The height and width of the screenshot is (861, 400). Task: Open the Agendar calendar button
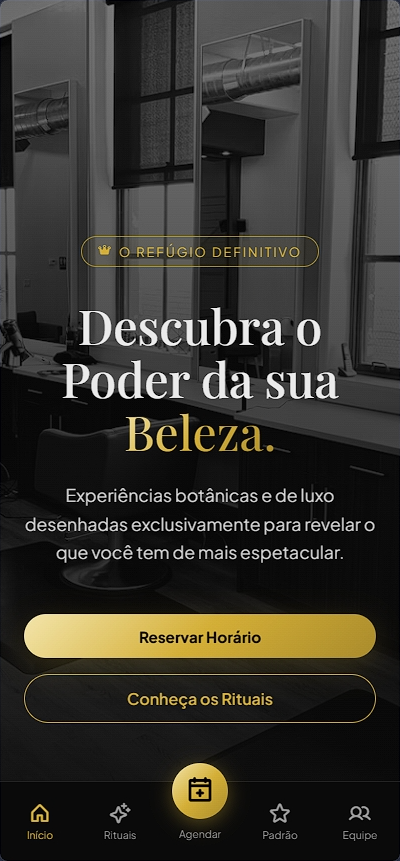tap(200, 791)
